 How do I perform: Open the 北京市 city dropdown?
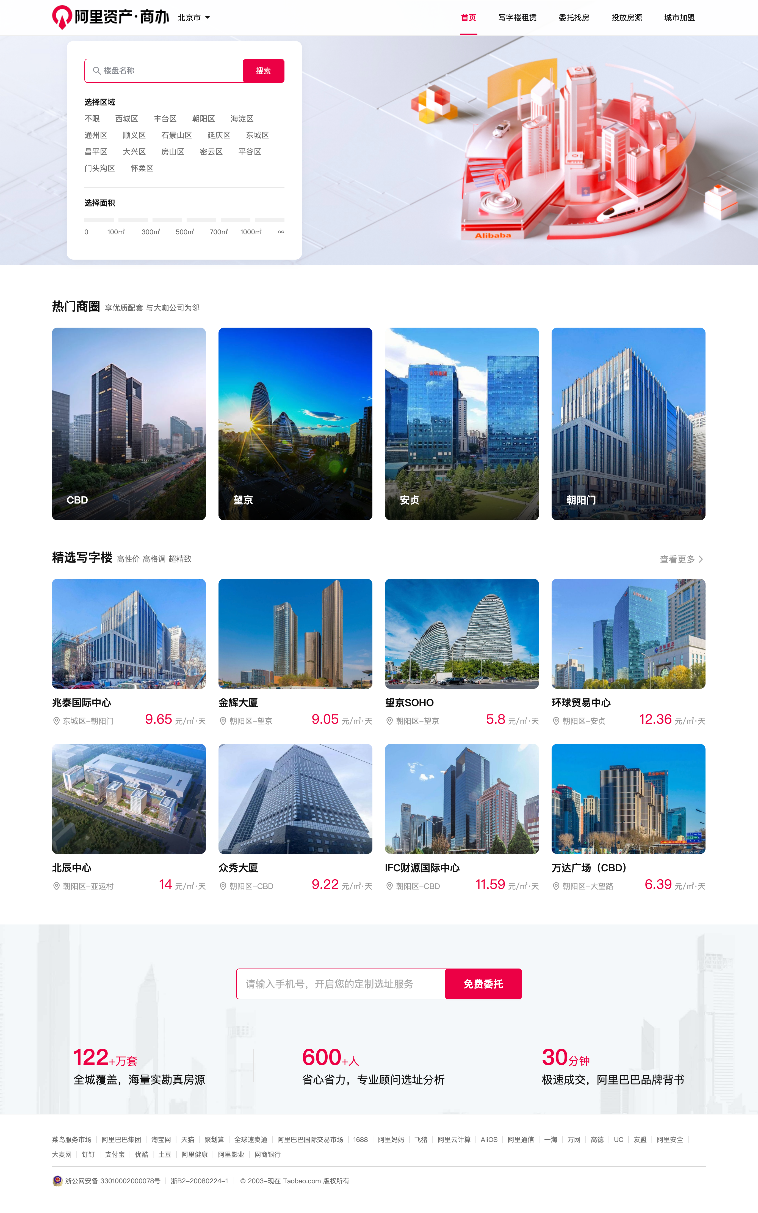[x=193, y=18]
